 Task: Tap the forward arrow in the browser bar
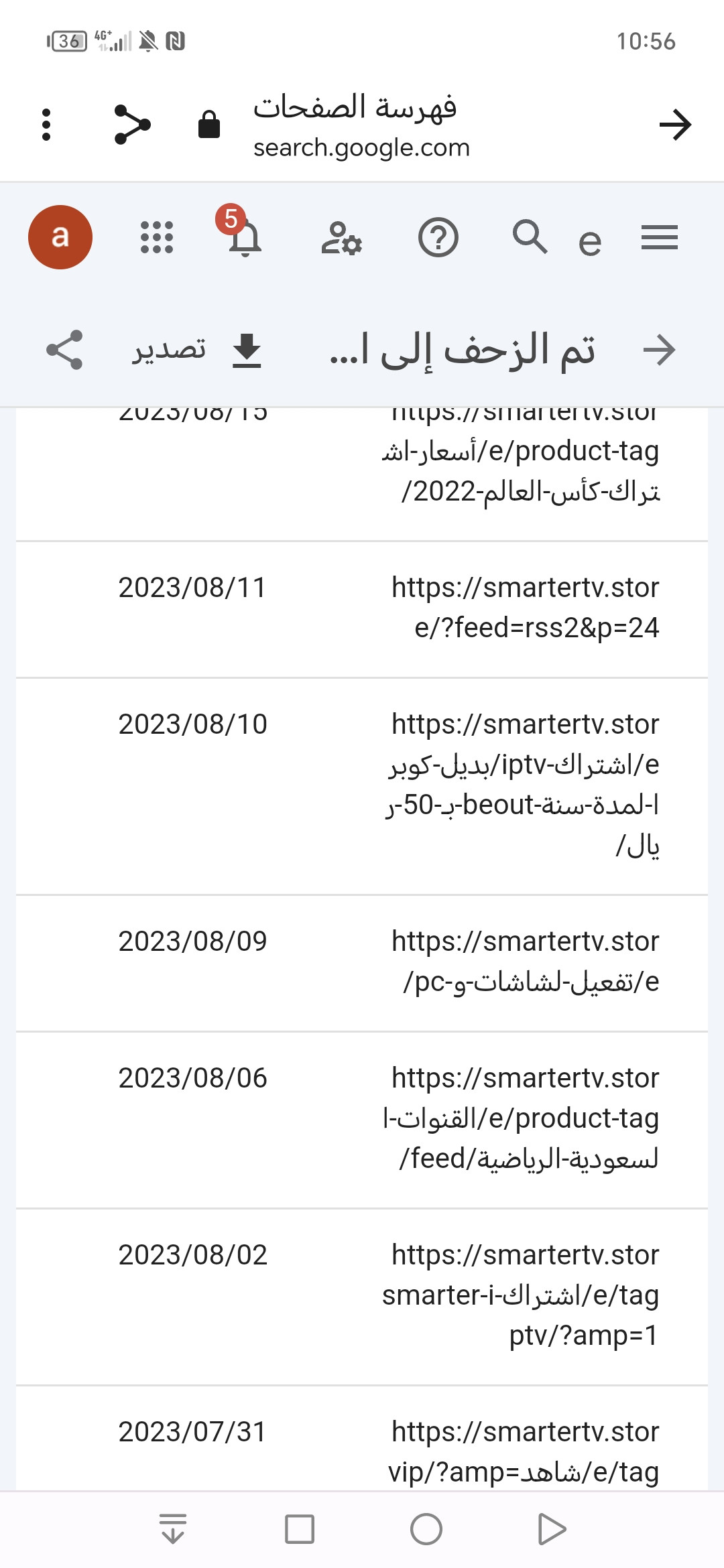coord(674,125)
